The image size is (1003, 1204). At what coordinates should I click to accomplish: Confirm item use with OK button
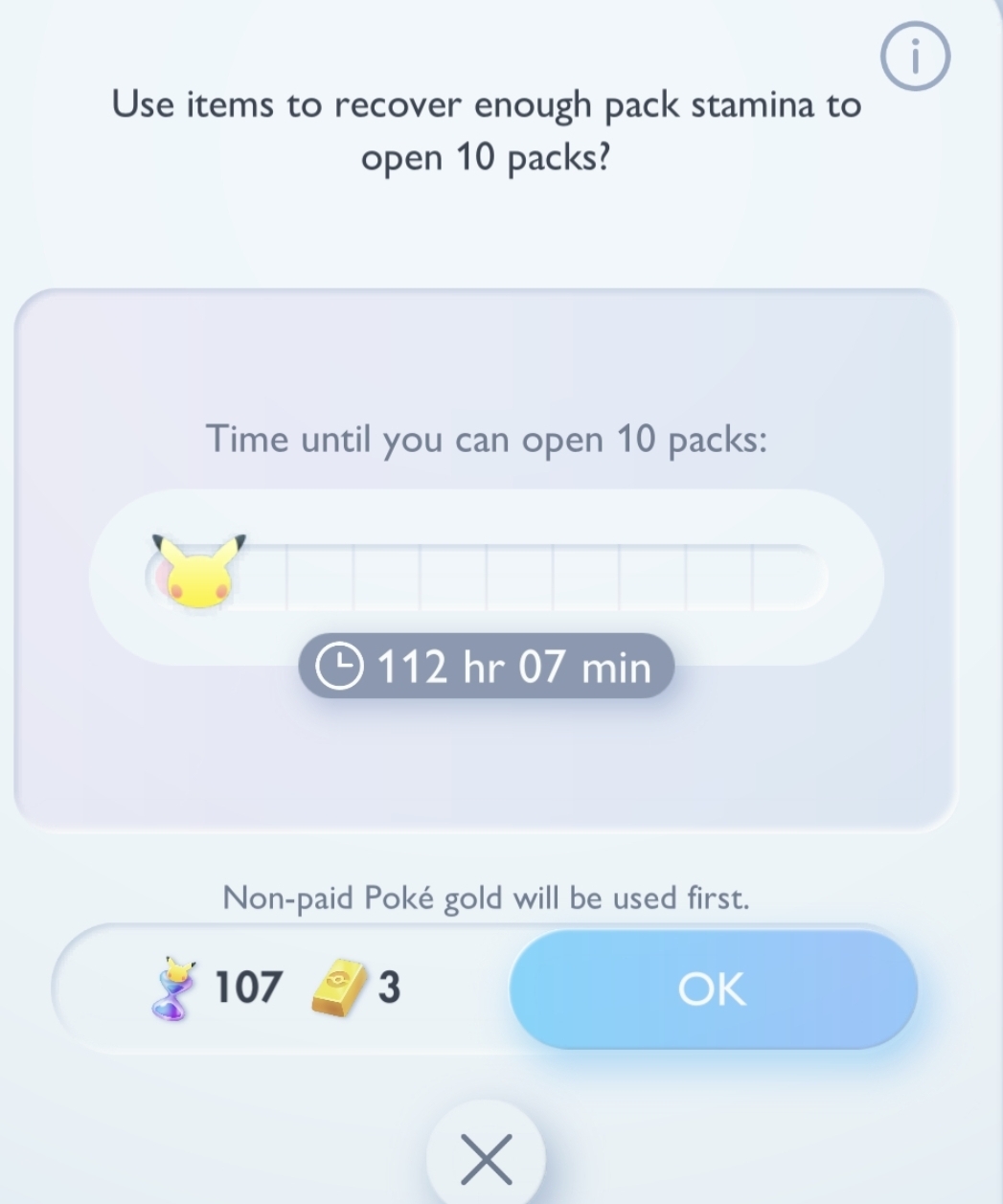click(x=713, y=988)
